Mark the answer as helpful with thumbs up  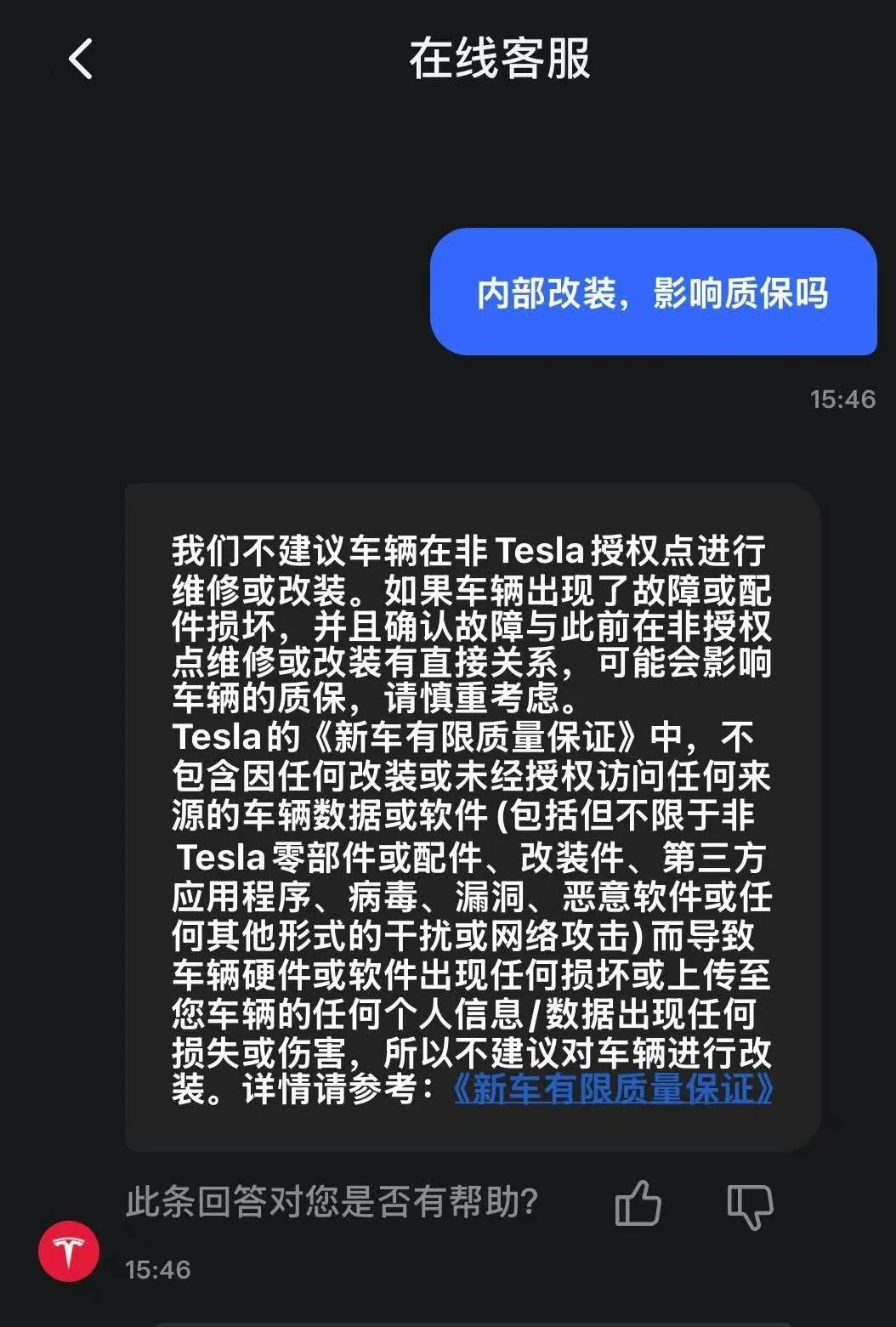(638, 1204)
